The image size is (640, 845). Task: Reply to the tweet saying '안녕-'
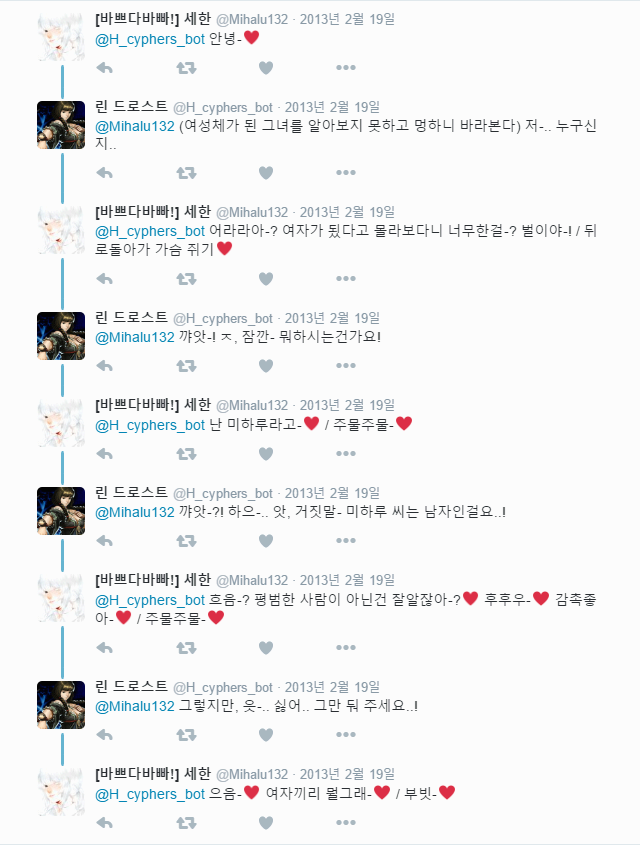[x=105, y=67]
